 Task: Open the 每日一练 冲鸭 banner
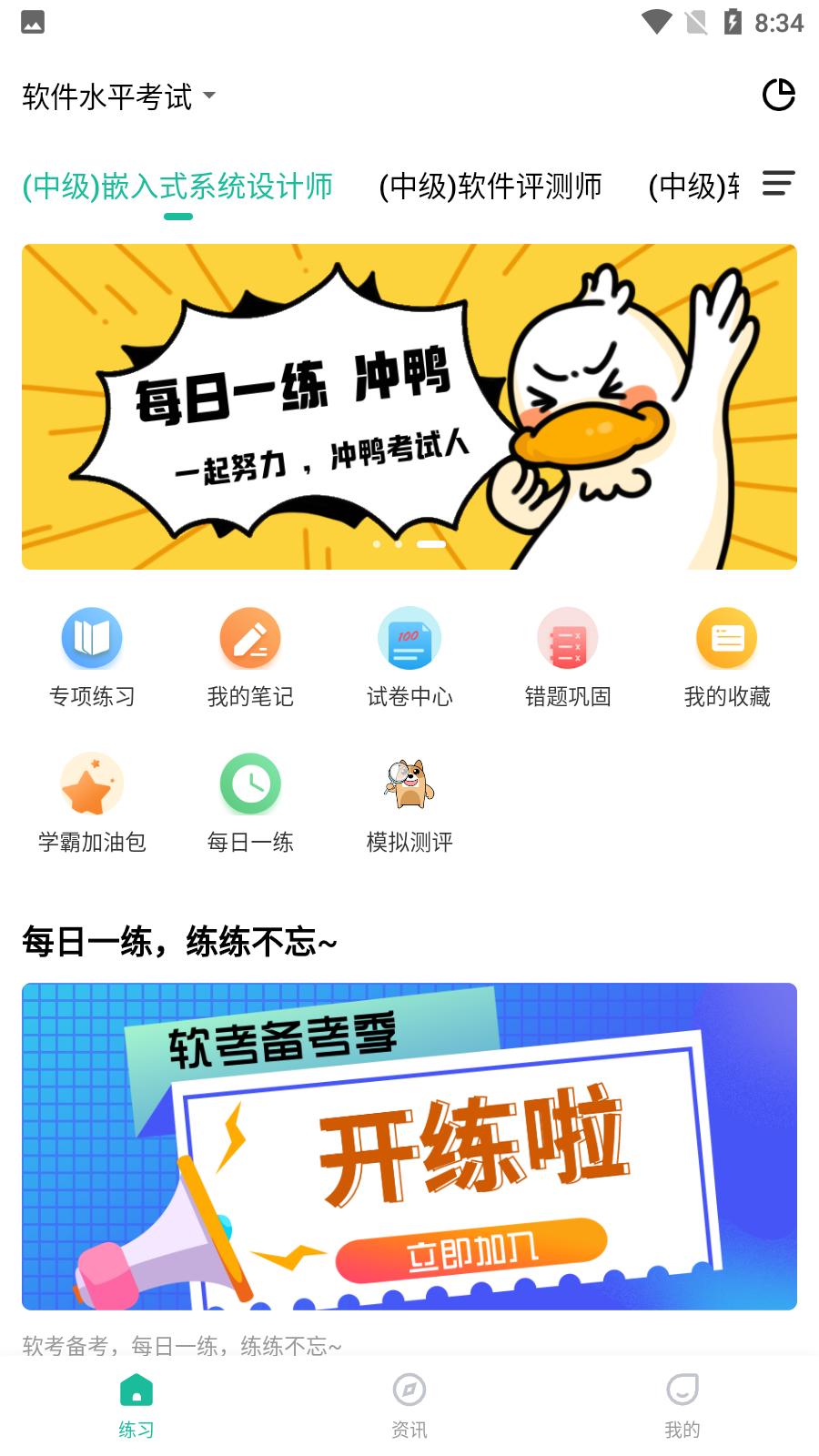(x=409, y=407)
